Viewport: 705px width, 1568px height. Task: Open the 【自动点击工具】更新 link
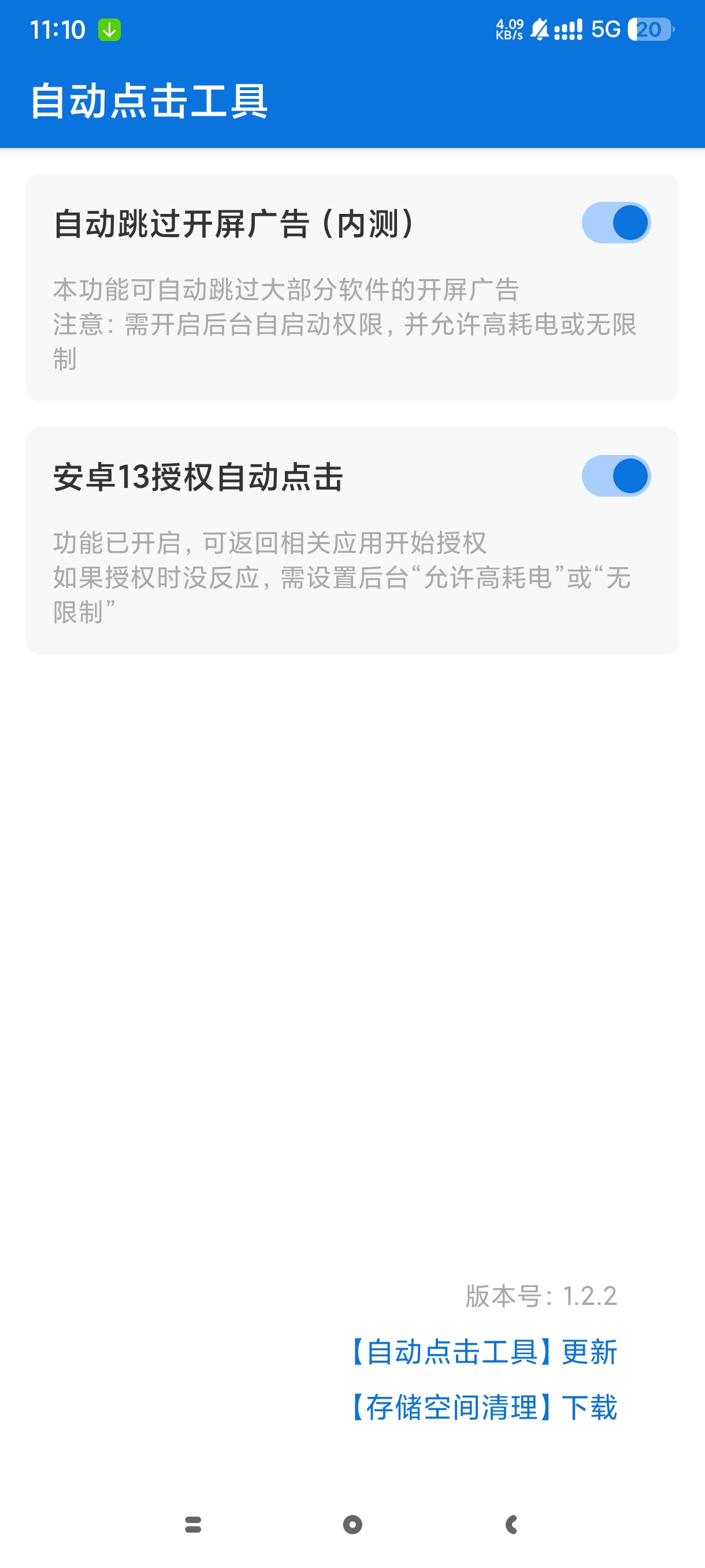pos(483,1352)
